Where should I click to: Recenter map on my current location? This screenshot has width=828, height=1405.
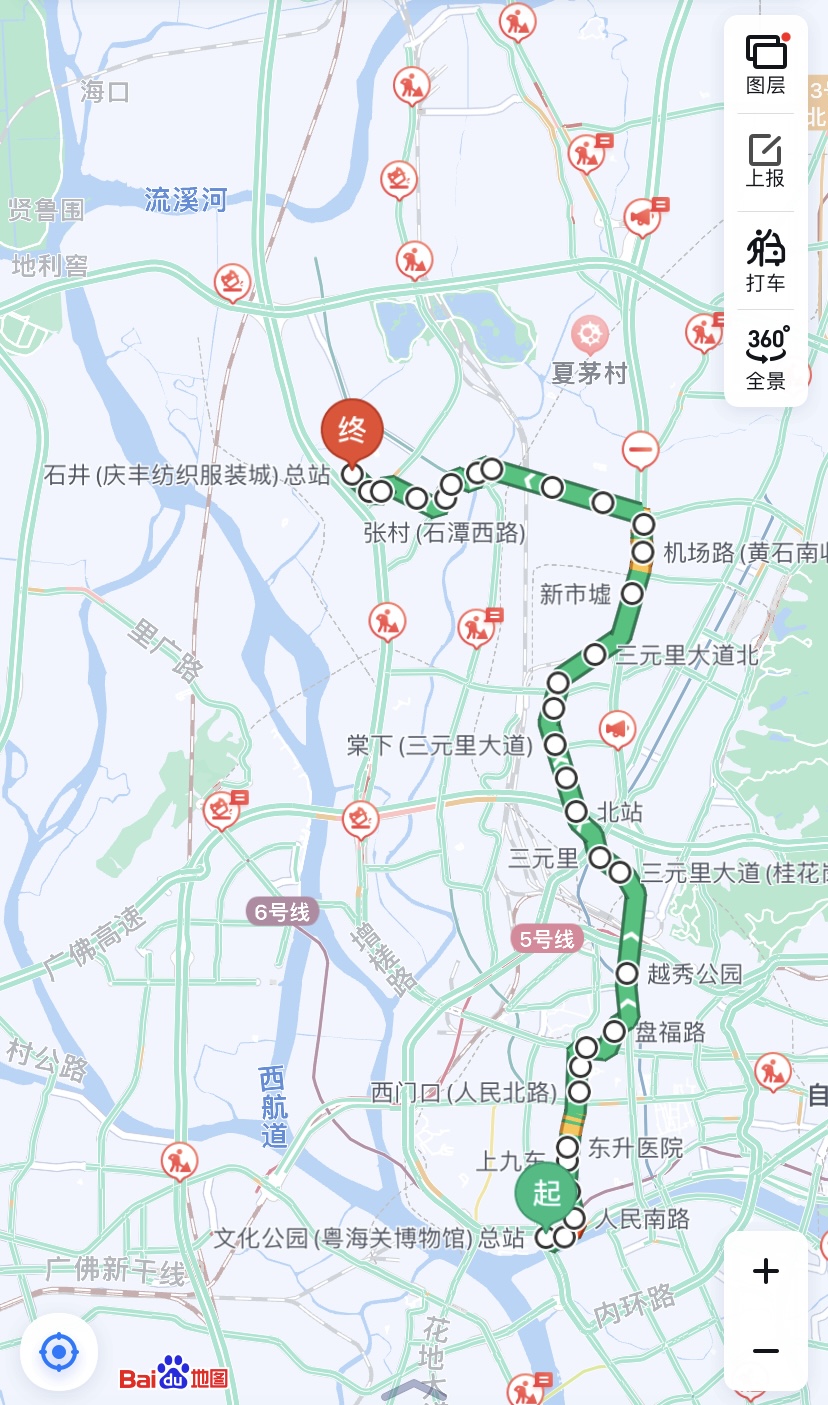[58, 1353]
